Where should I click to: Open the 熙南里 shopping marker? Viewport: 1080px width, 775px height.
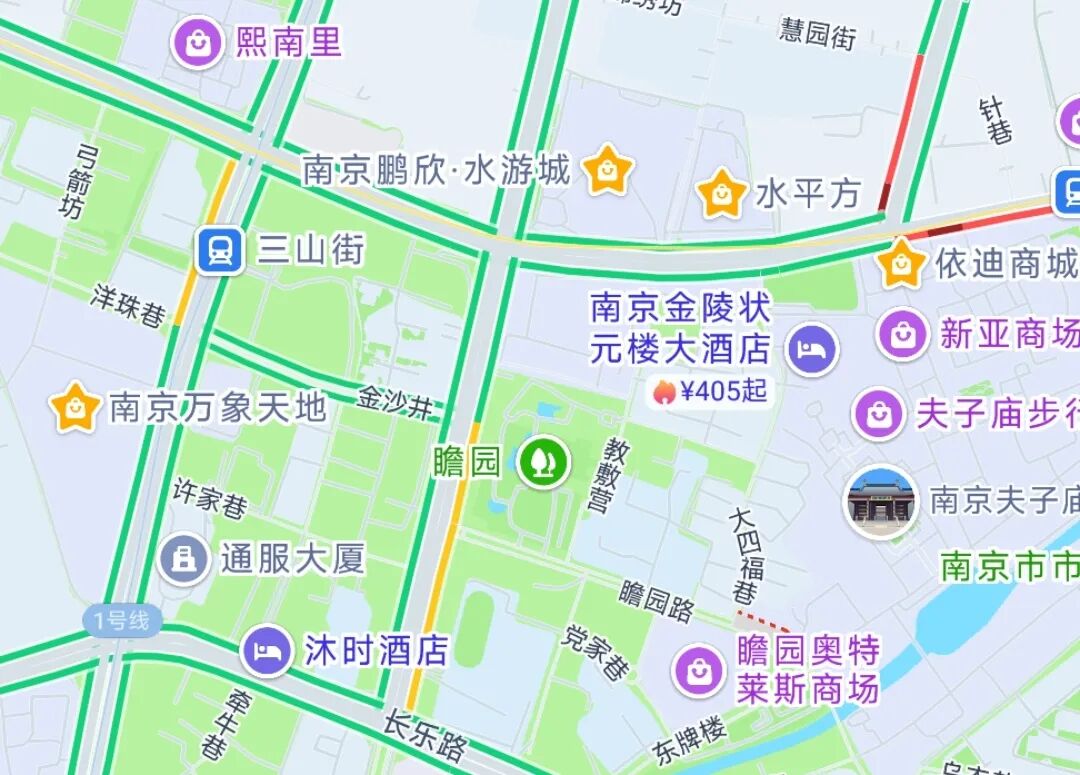(x=199, y=42)
